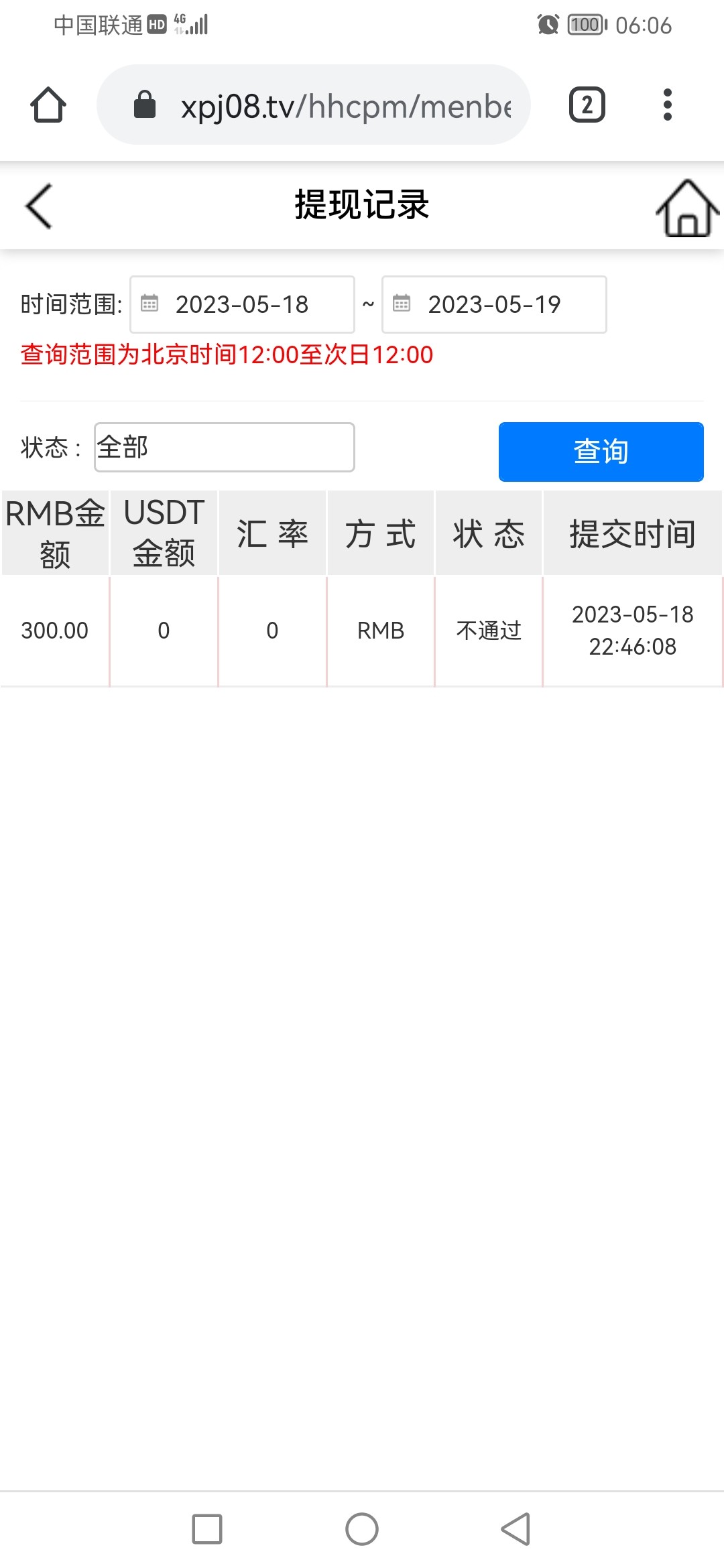The image size is (724, 1568).
Task: Go to the browser home page
Action: point(48,105)
